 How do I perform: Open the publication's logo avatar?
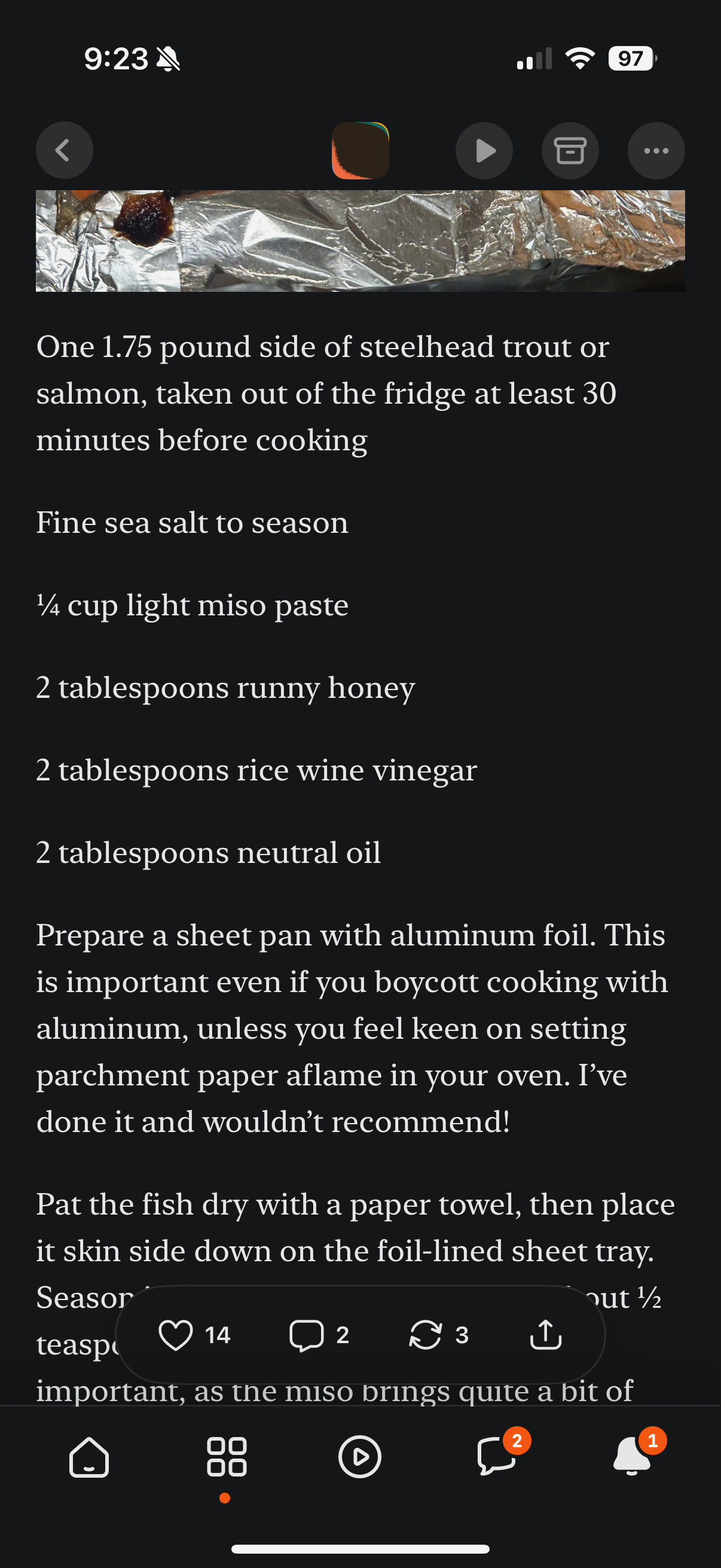pos(360,150)
